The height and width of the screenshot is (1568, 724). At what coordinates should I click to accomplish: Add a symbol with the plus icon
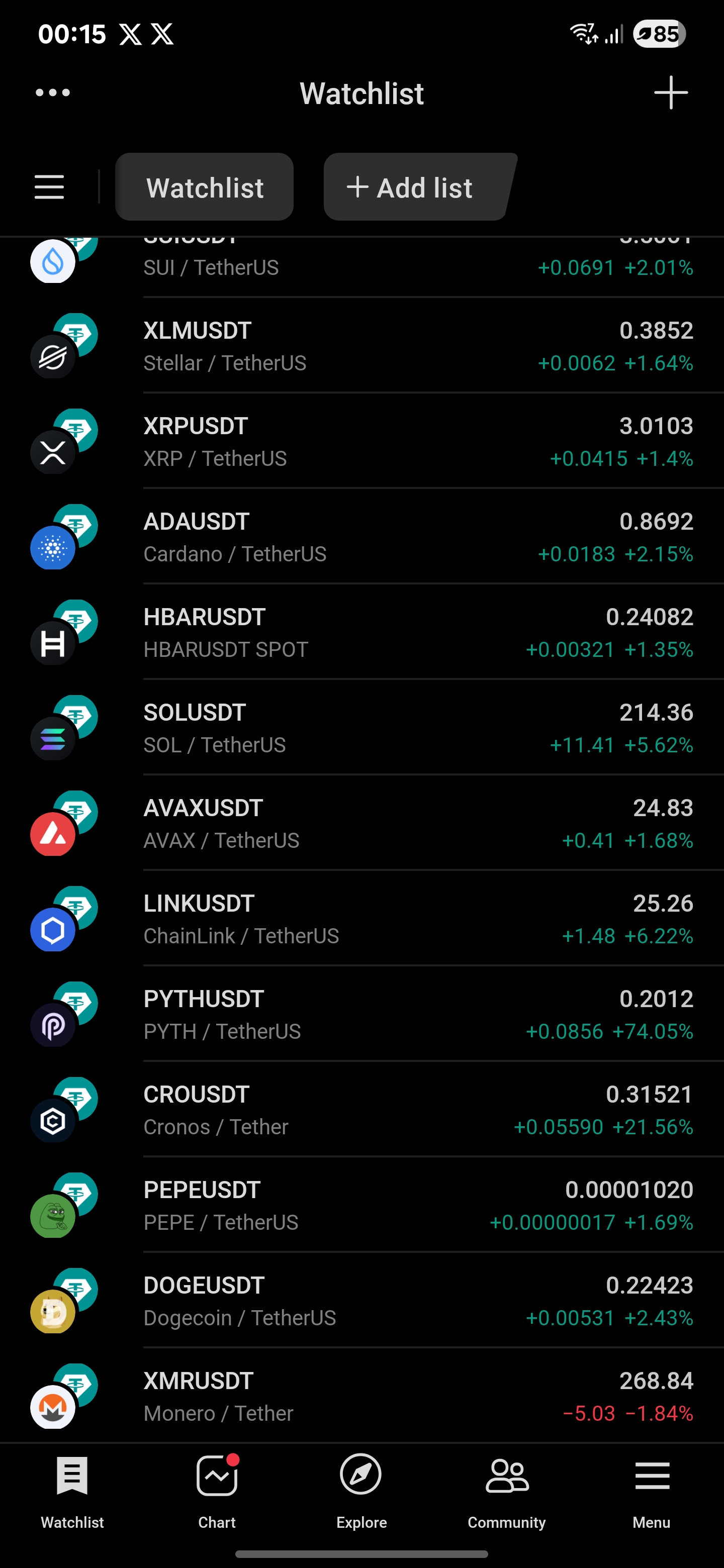[670, 92]
